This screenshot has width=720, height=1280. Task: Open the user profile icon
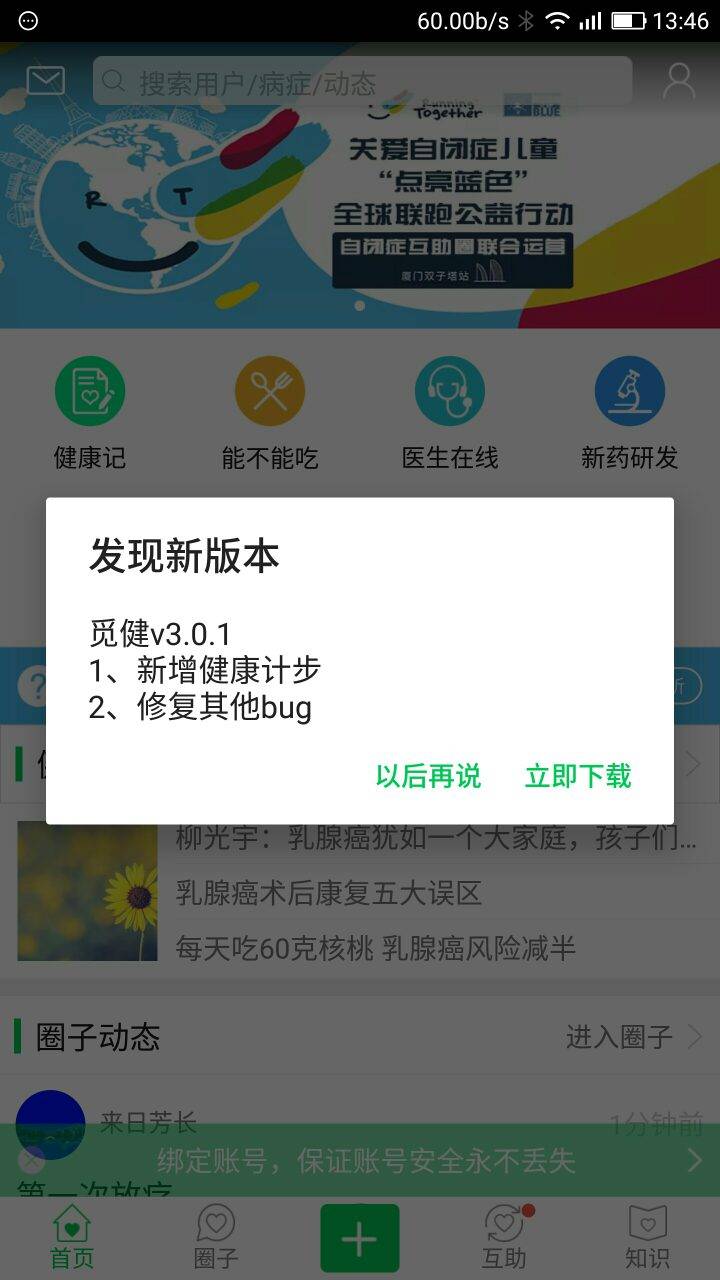pyautogui.click(x=679, y=82)
